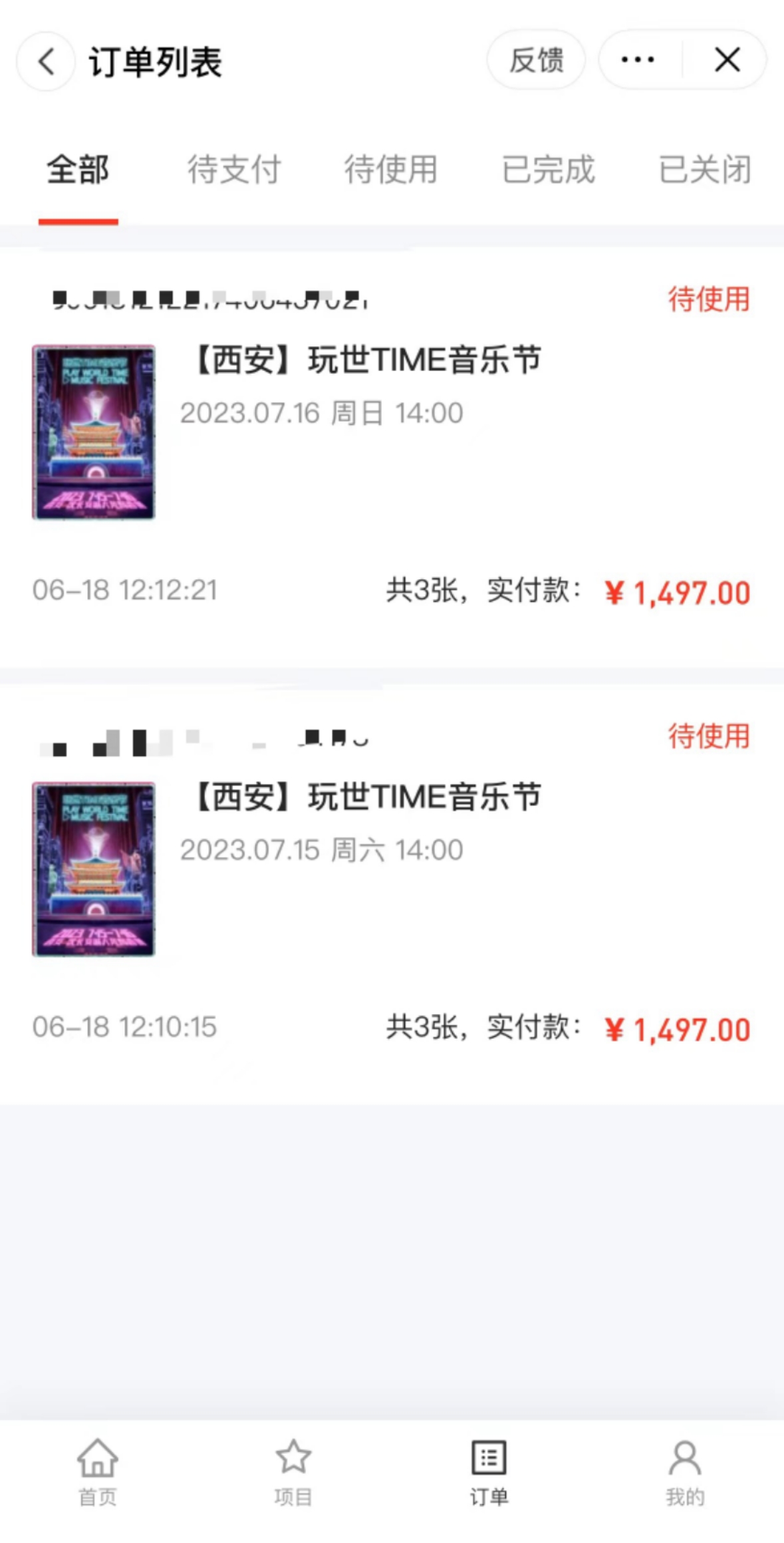The height and width of the screenshot is (1543, 784).
Task: Tap the 订单 bottom navigation item
Action: 489,1471
